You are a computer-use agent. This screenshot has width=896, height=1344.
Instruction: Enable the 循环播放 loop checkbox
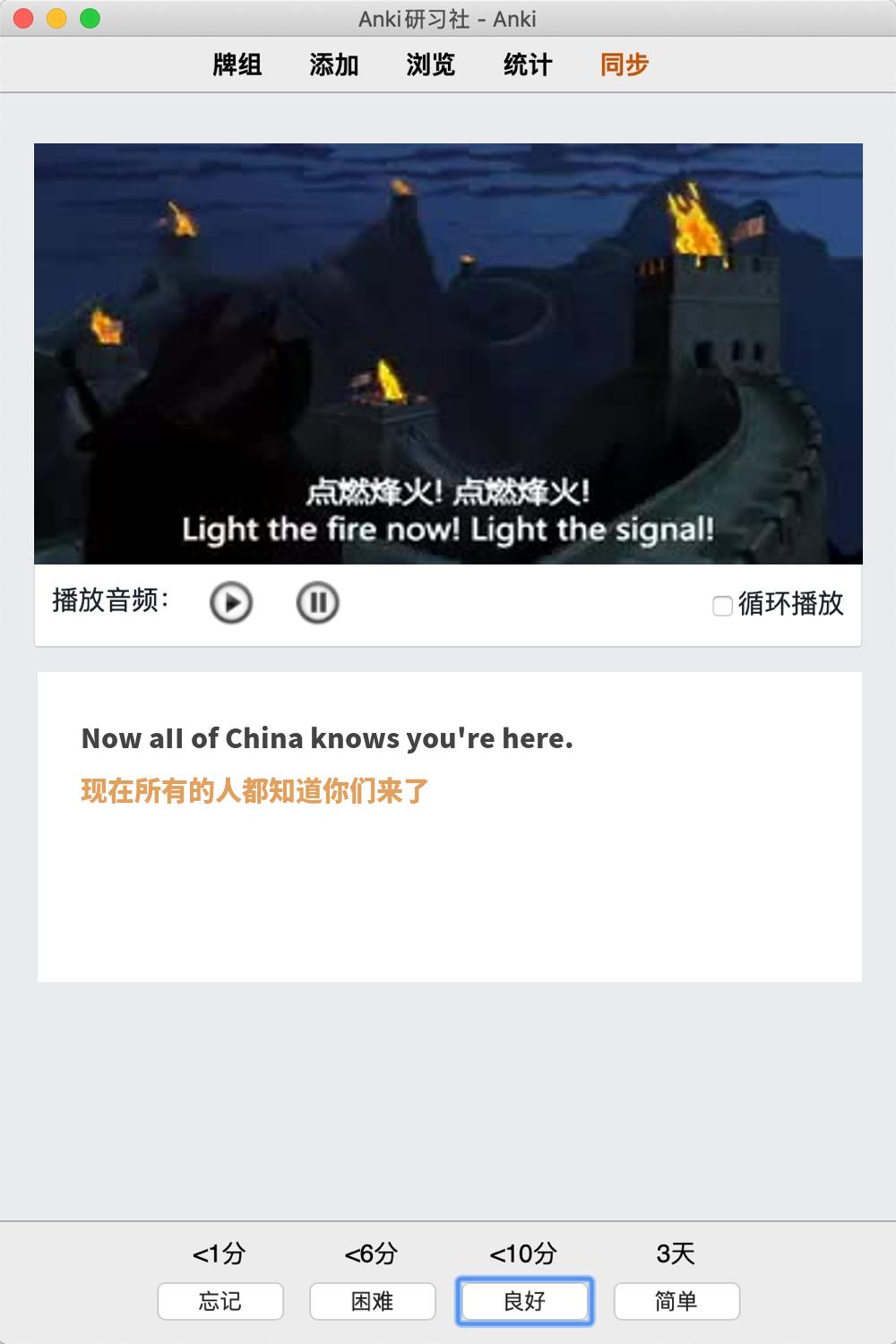(x=722, y=606)
